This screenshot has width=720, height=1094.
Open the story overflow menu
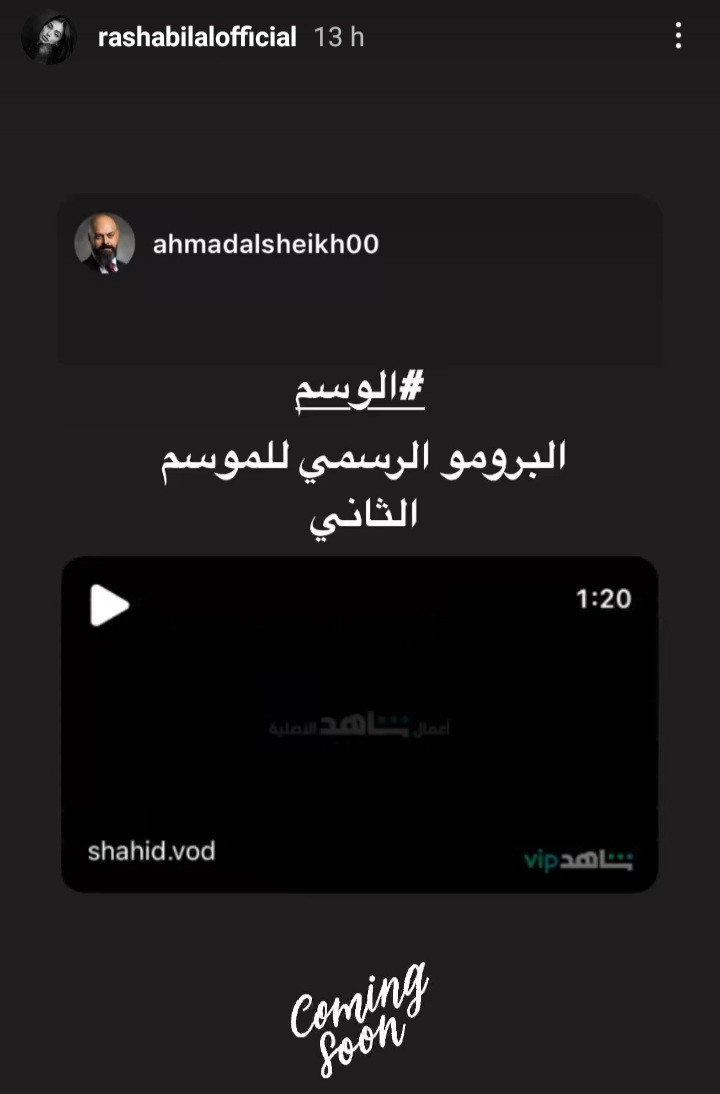678,37
